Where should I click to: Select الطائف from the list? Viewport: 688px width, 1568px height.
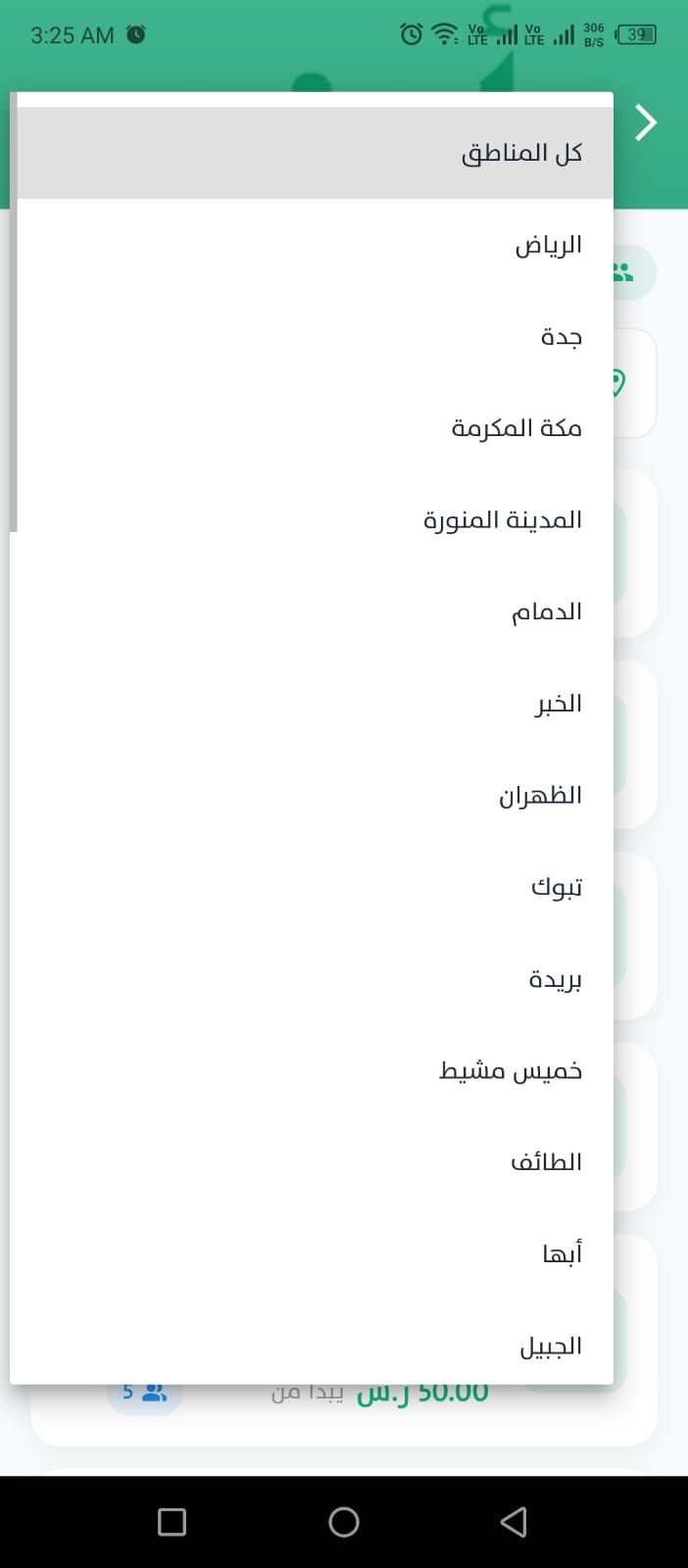(546, 1162)
